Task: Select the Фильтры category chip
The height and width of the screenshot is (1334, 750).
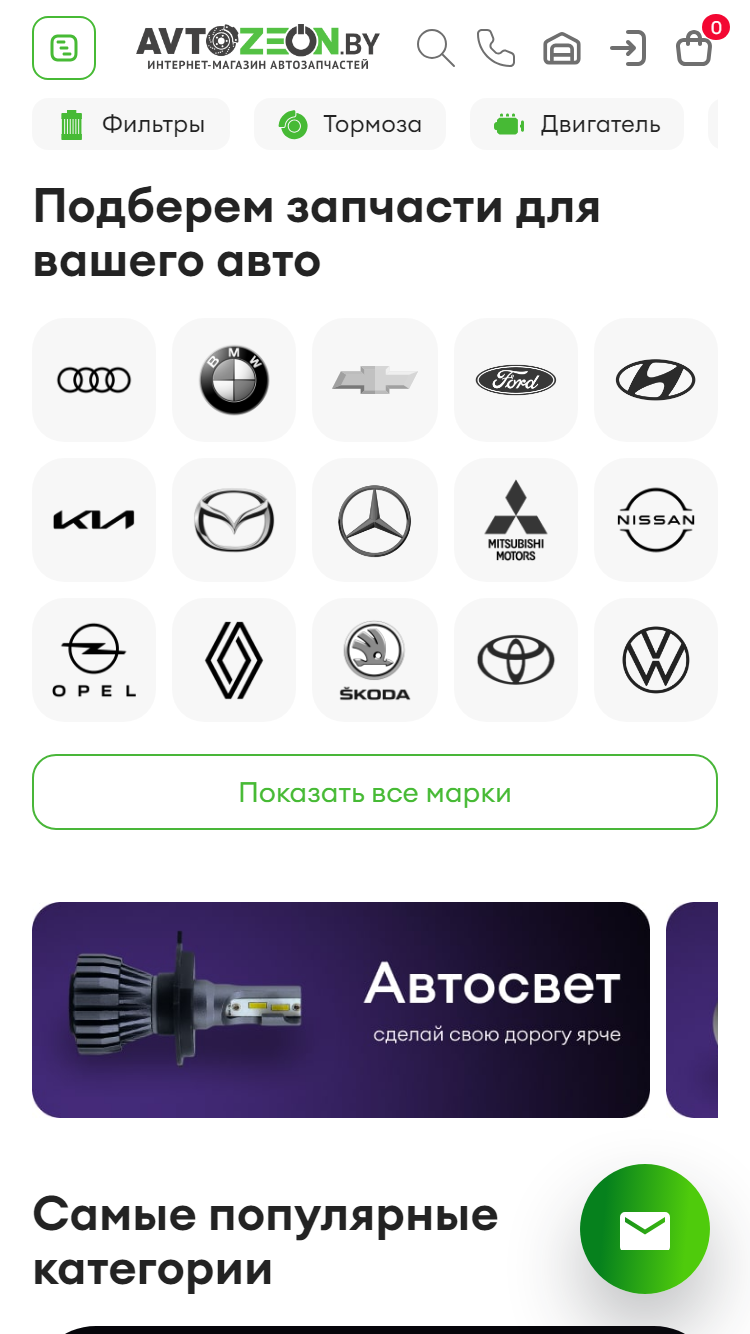Action: [131, 125]
